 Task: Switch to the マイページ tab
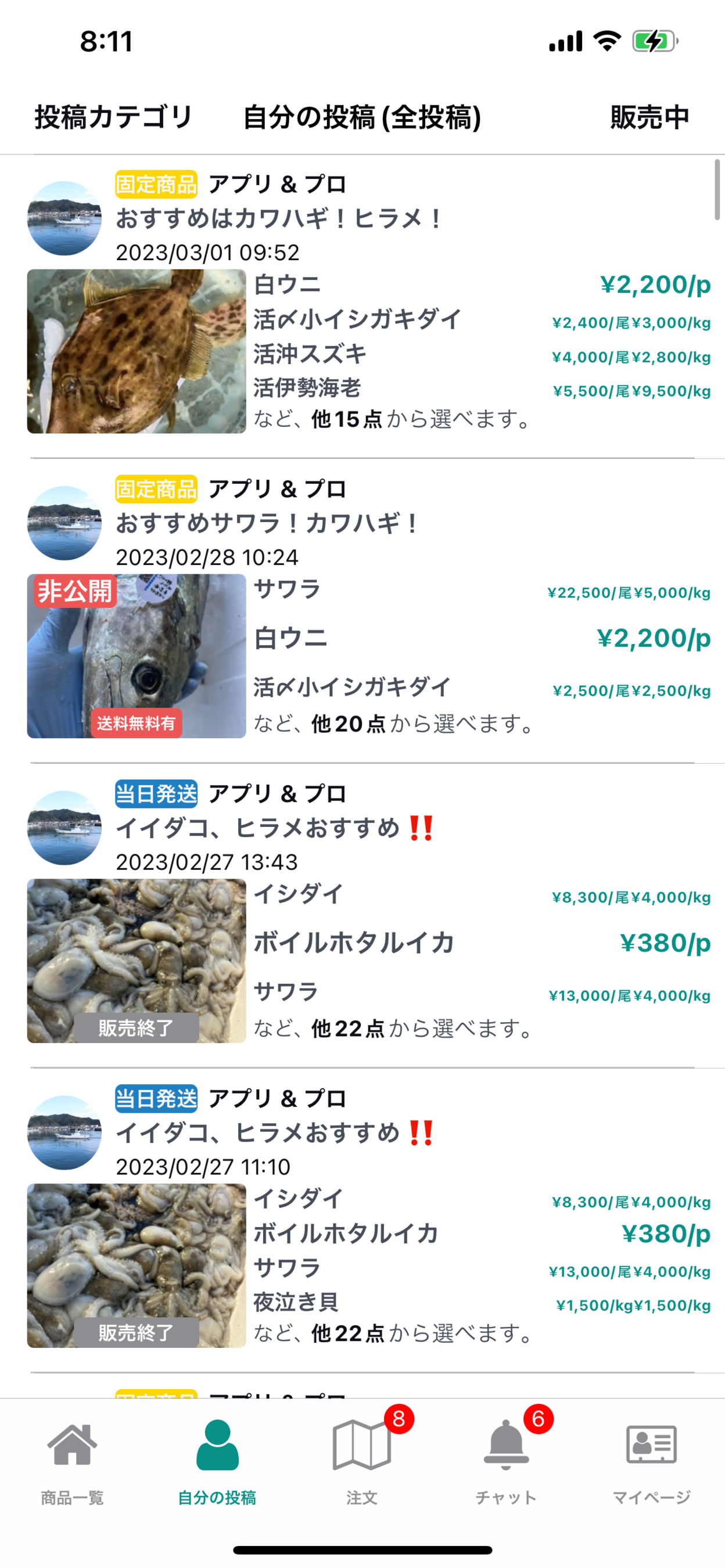(x=651, y=1461)
